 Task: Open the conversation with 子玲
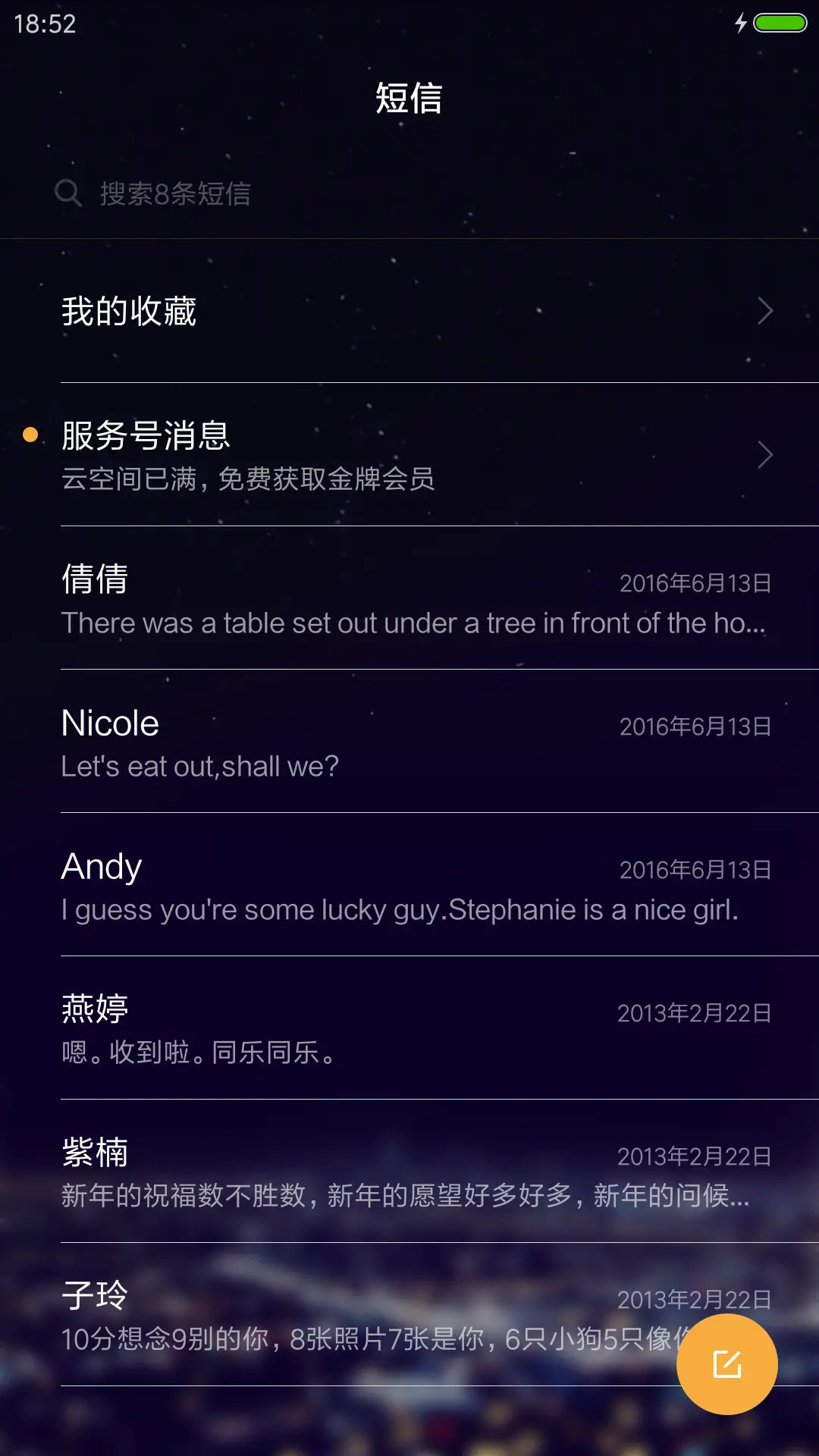click(341, 1316)
